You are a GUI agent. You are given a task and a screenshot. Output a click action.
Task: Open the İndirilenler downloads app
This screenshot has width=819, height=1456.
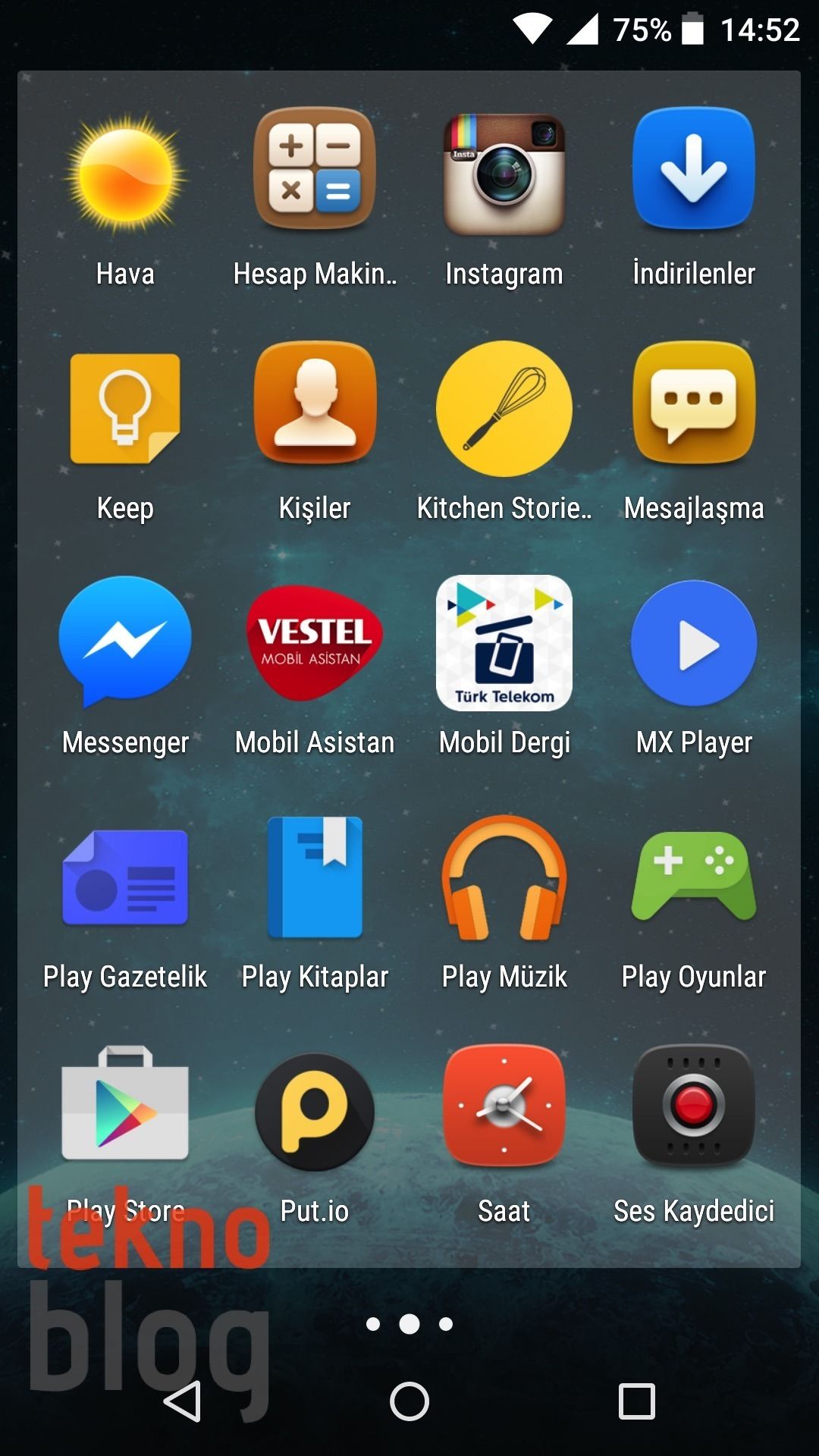693,171
